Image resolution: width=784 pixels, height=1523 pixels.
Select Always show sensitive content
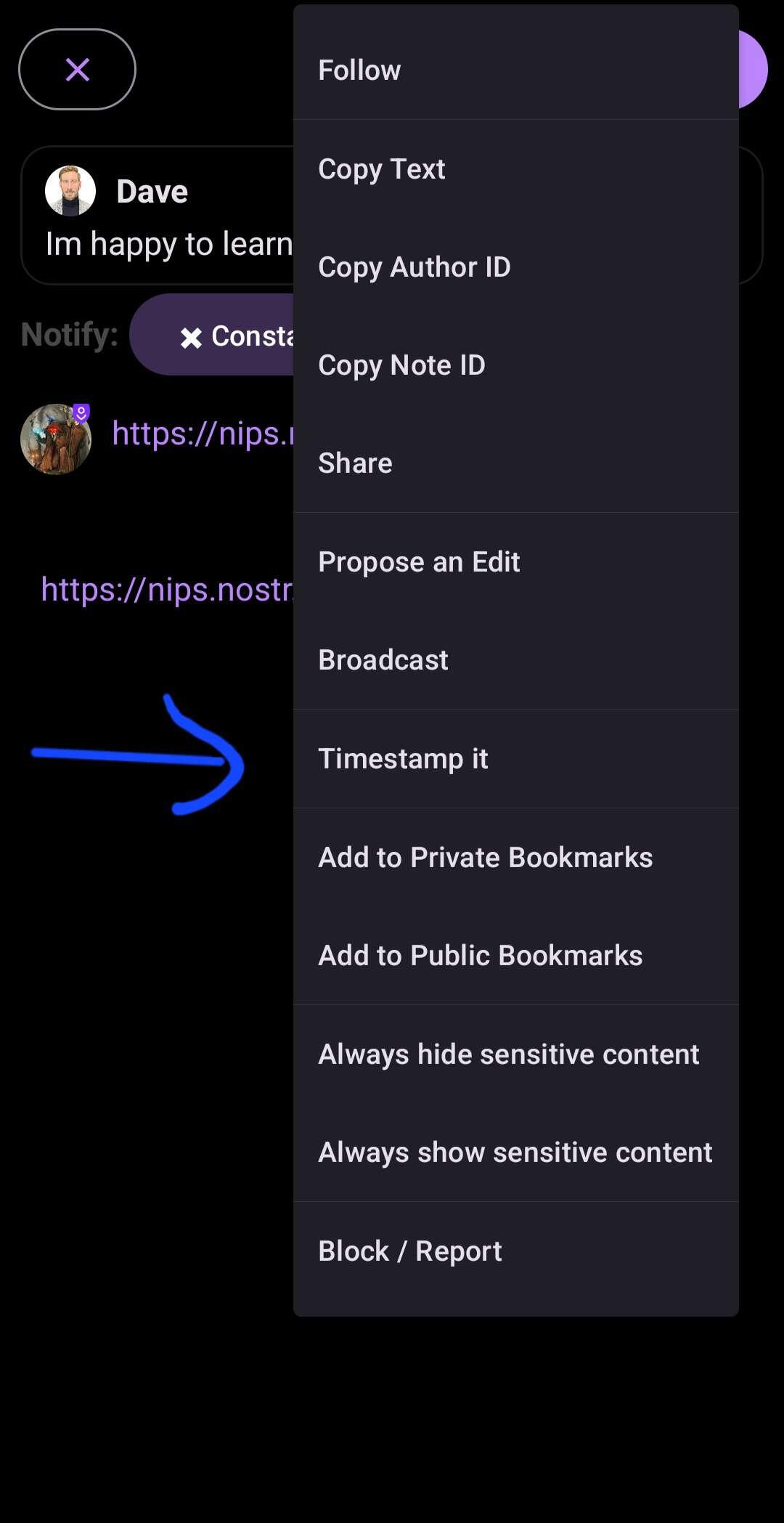(x=515, y=1153)
